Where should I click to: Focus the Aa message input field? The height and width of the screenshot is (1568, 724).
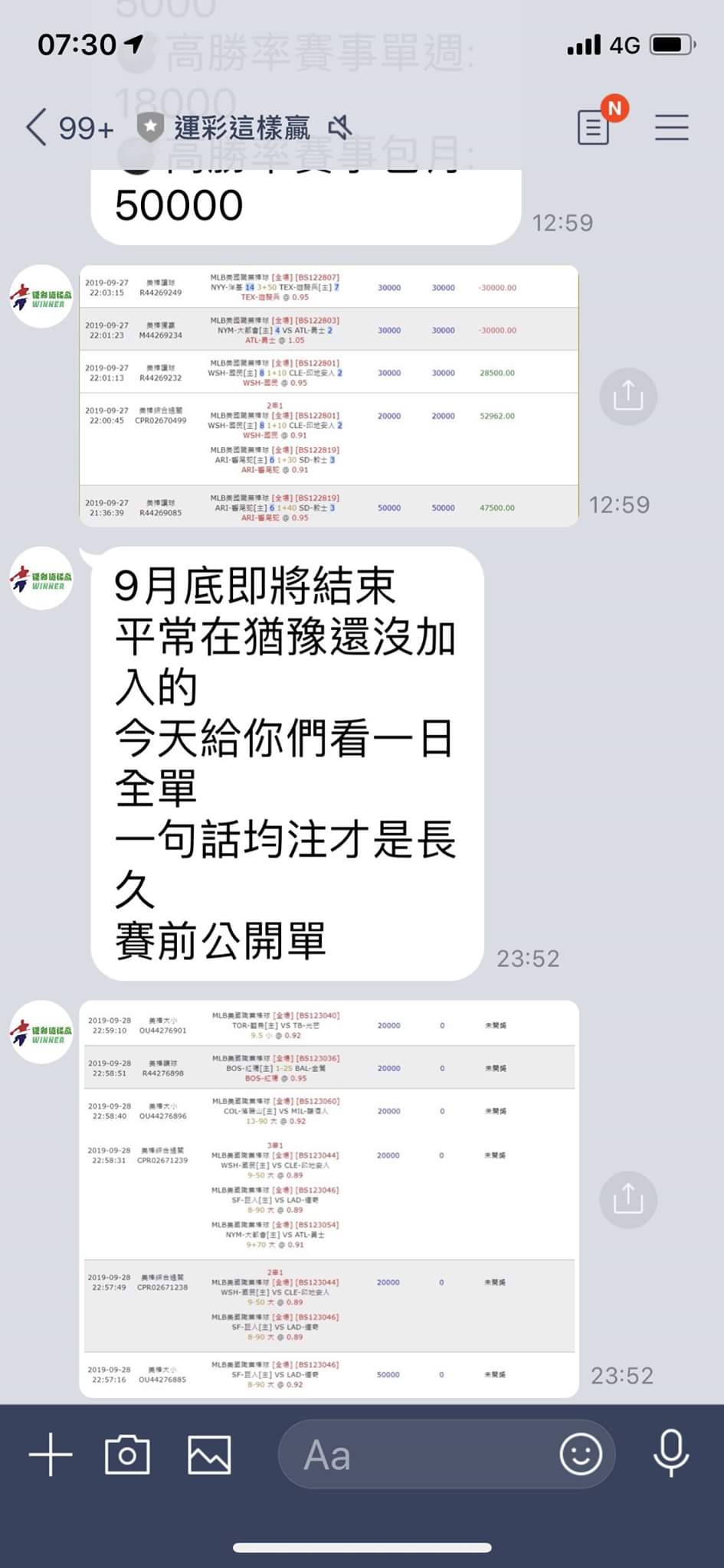[x=414, y=1454]
